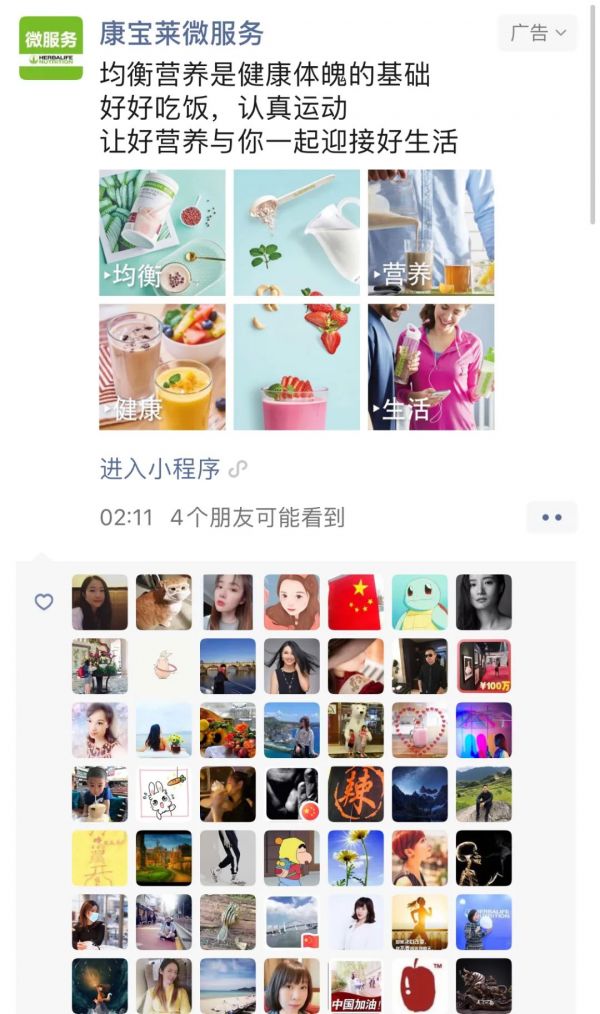This screenshot has width=600, height=1014.
Task: Tap the 微服务 Herbalife avatar
Action: pyautogui.click(x=51, y=47)
